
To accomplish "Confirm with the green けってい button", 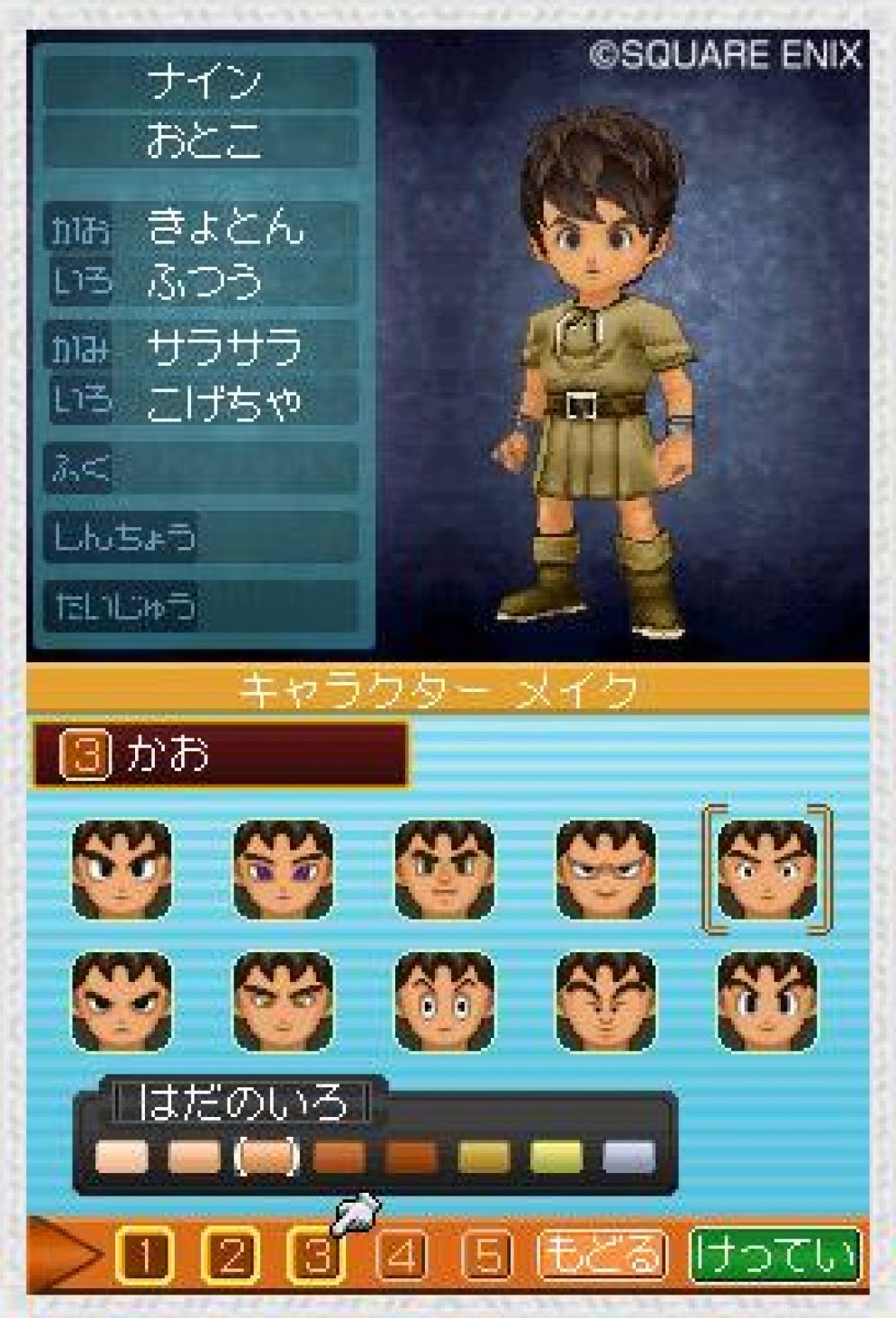I will 774,1253.
